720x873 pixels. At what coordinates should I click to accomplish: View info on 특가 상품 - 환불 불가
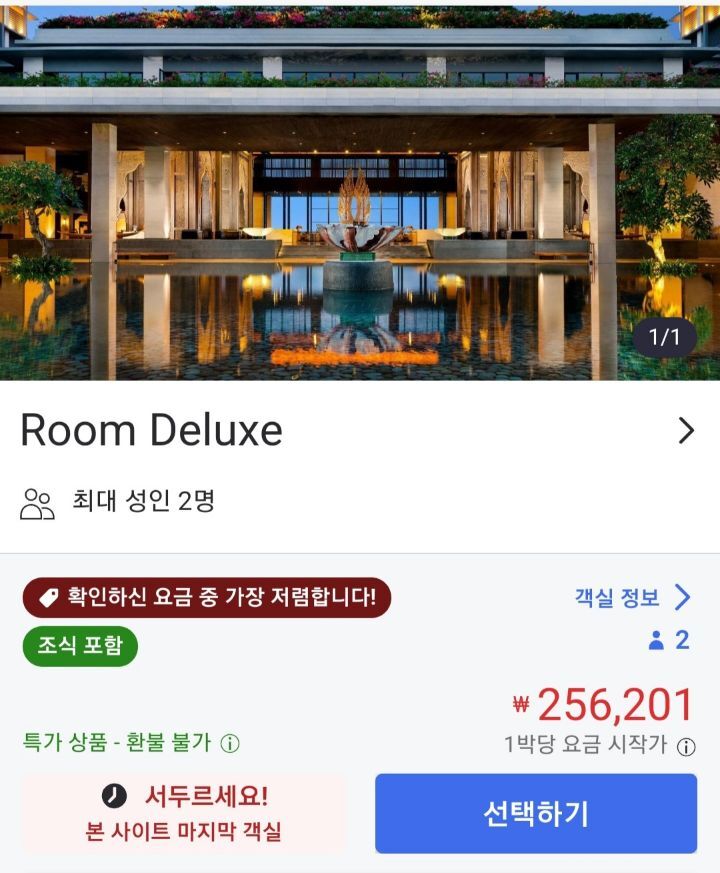[230, 743]
